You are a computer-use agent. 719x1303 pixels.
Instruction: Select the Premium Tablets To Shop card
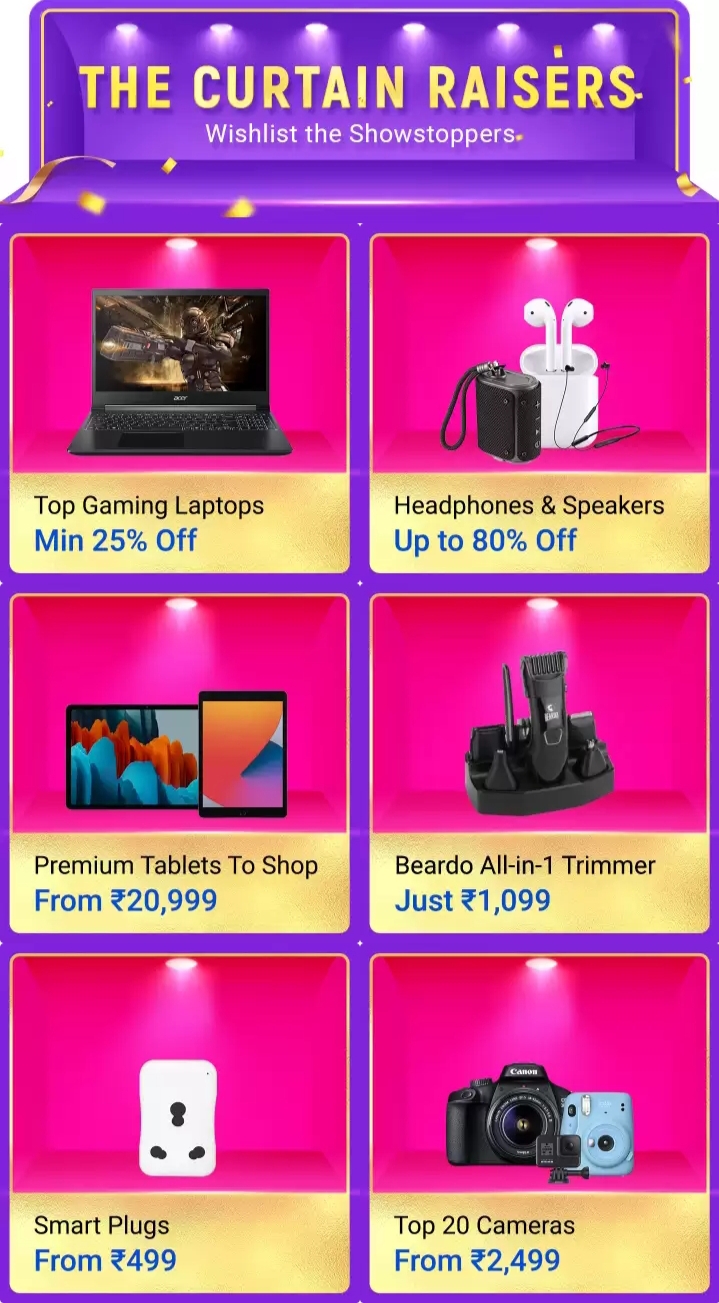pos(180,763)
